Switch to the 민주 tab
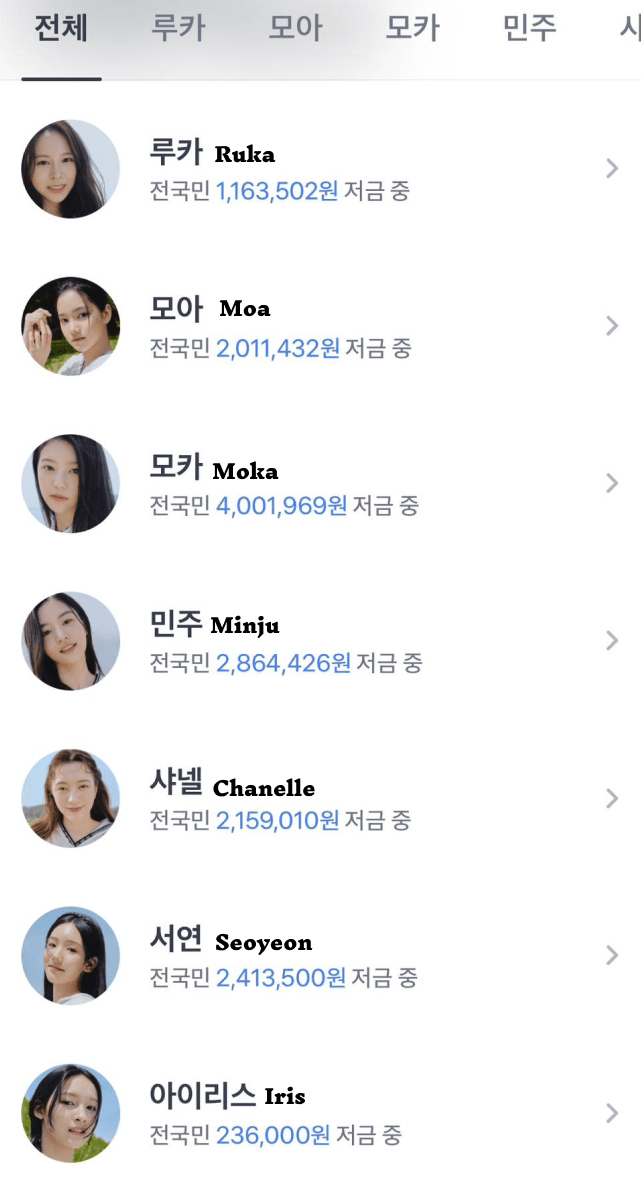 [529, 30]
